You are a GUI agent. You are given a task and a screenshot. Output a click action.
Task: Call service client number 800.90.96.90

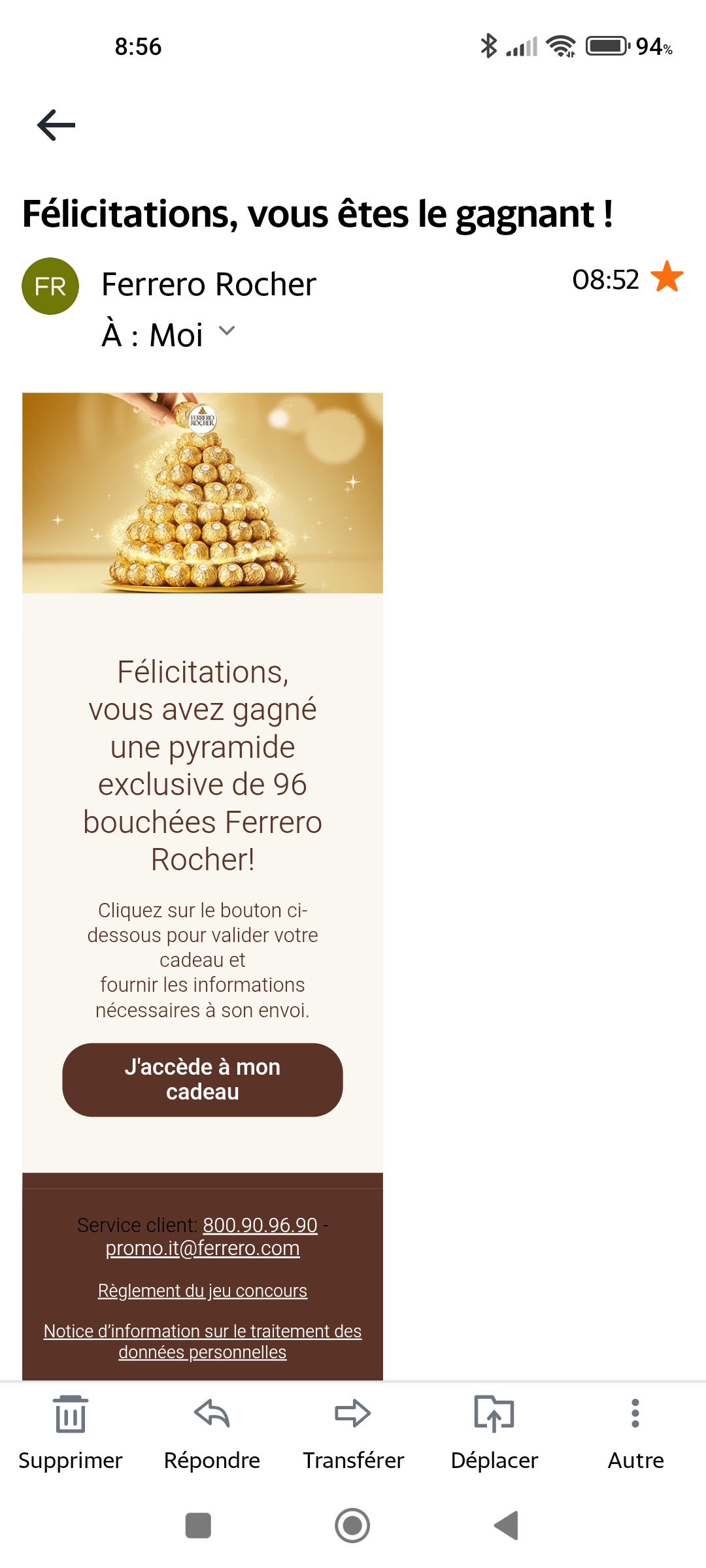(260, 1225)
